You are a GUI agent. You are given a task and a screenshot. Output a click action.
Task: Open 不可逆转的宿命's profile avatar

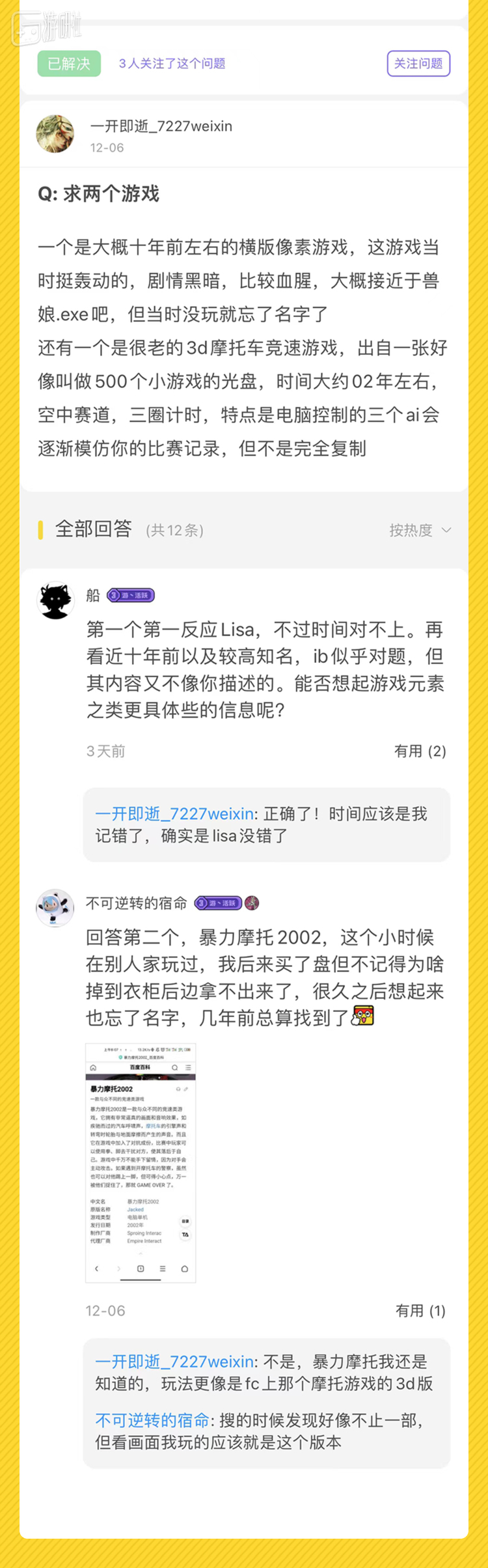pyautogui.click(x=55, y=908)
